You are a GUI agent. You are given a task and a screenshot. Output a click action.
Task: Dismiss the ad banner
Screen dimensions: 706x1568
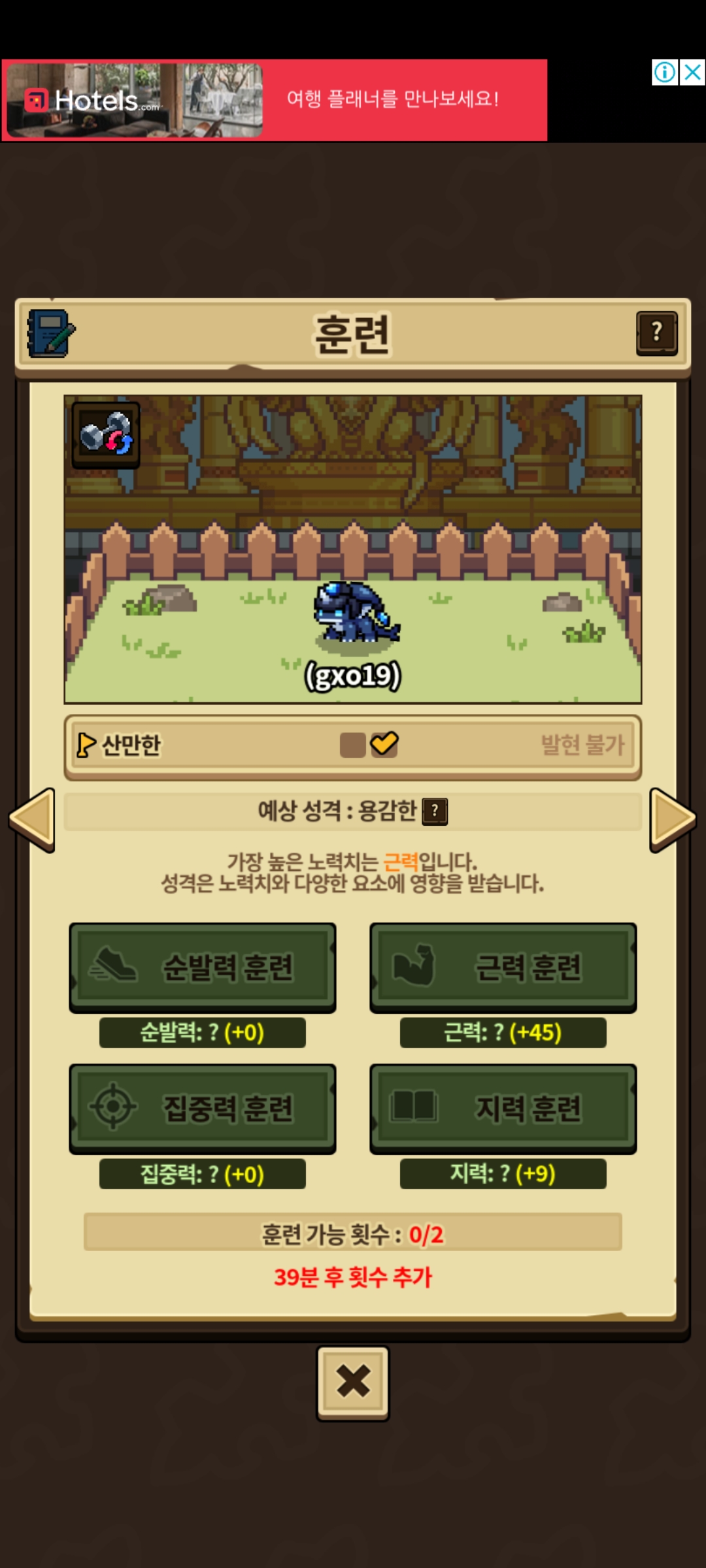(692, 72)
